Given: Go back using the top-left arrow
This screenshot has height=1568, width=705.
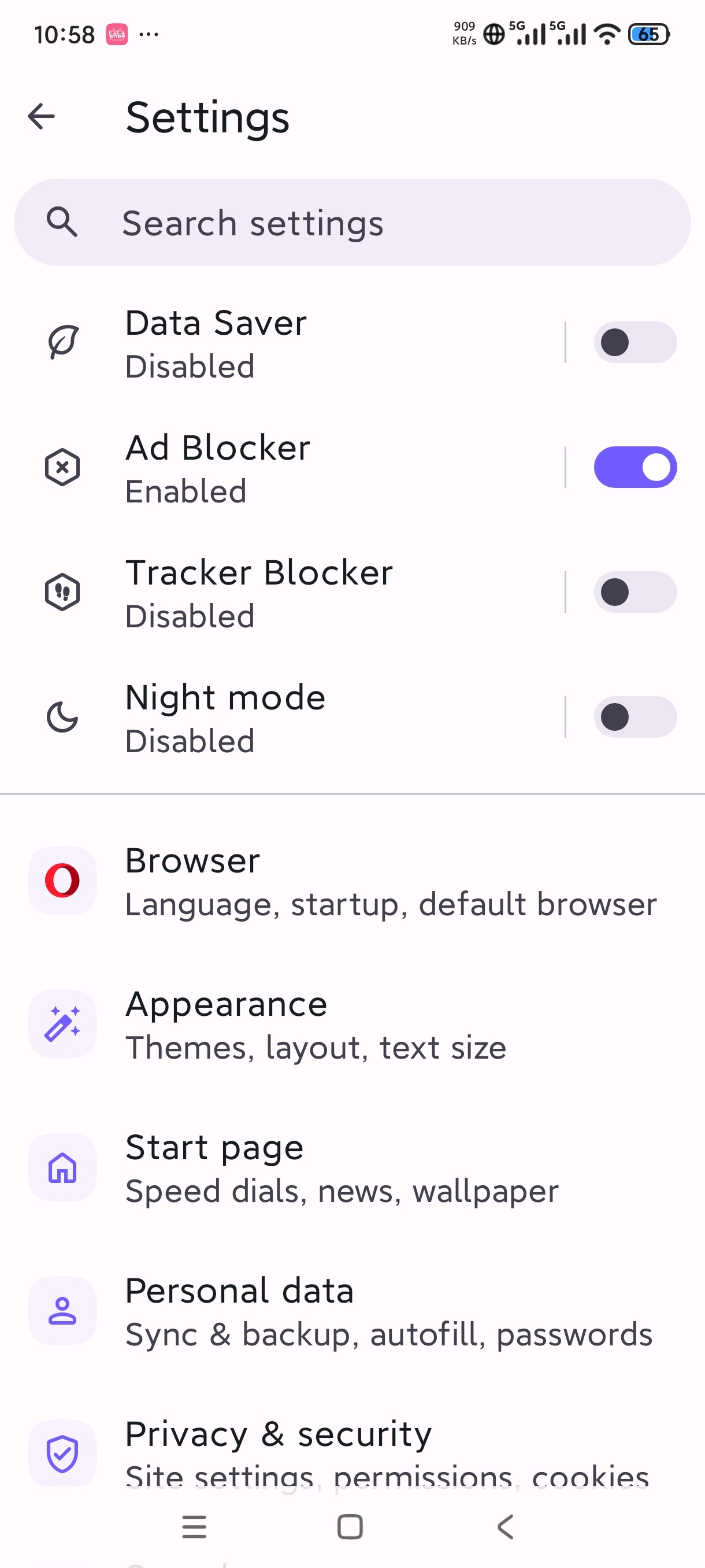Looking at the screenshot, I should pyautogui.click(x=42, y=117).
